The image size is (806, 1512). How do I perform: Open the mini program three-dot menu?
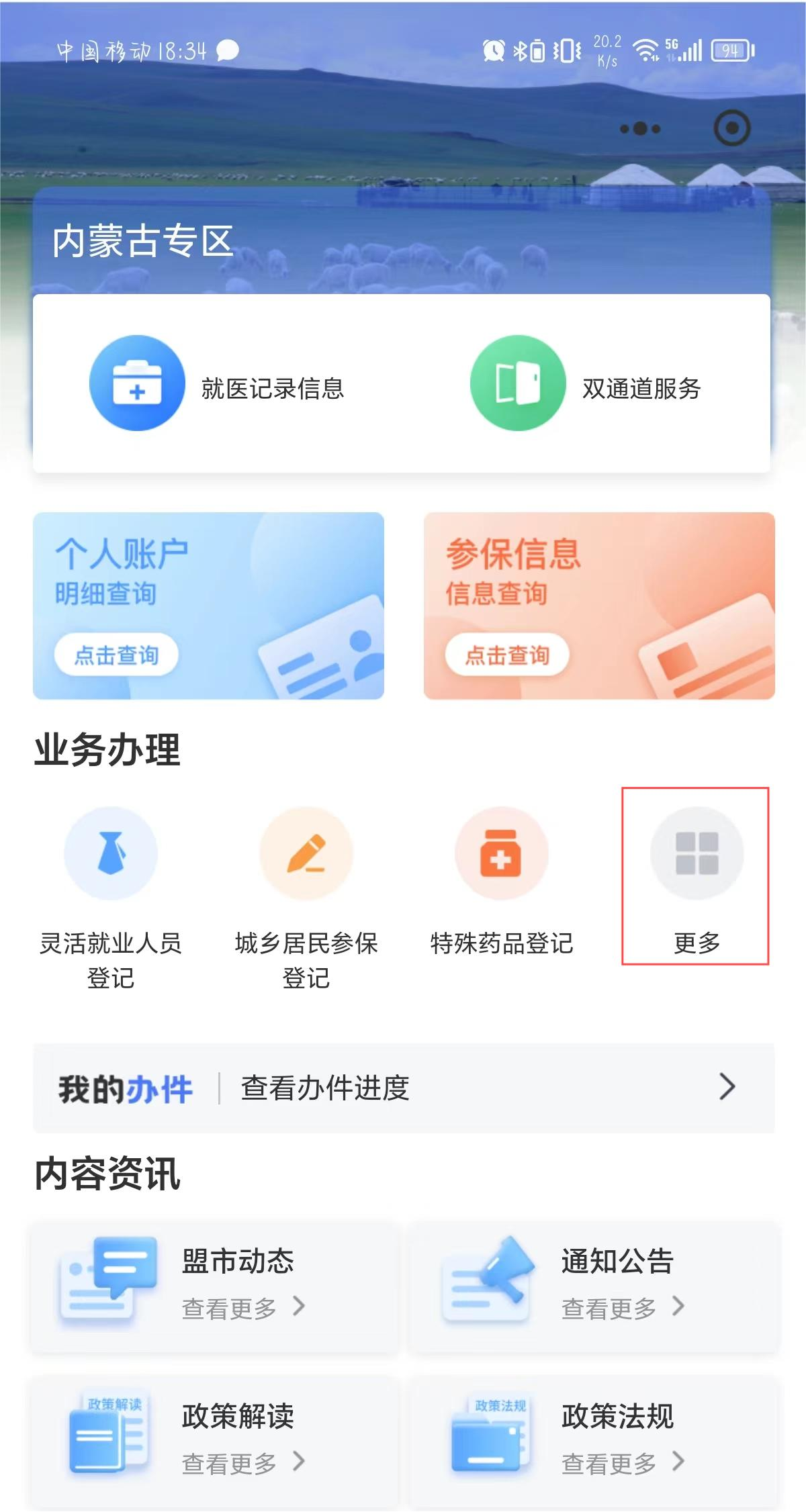point(639,128)
